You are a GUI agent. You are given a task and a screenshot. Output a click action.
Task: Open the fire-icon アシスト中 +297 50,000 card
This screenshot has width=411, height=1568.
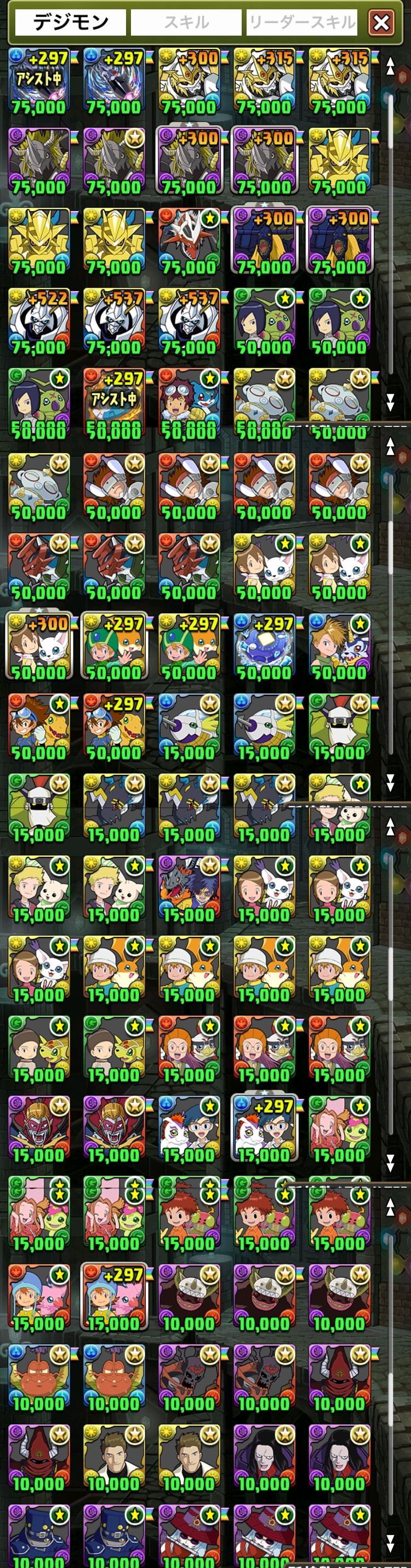click(x=114, y=402)
